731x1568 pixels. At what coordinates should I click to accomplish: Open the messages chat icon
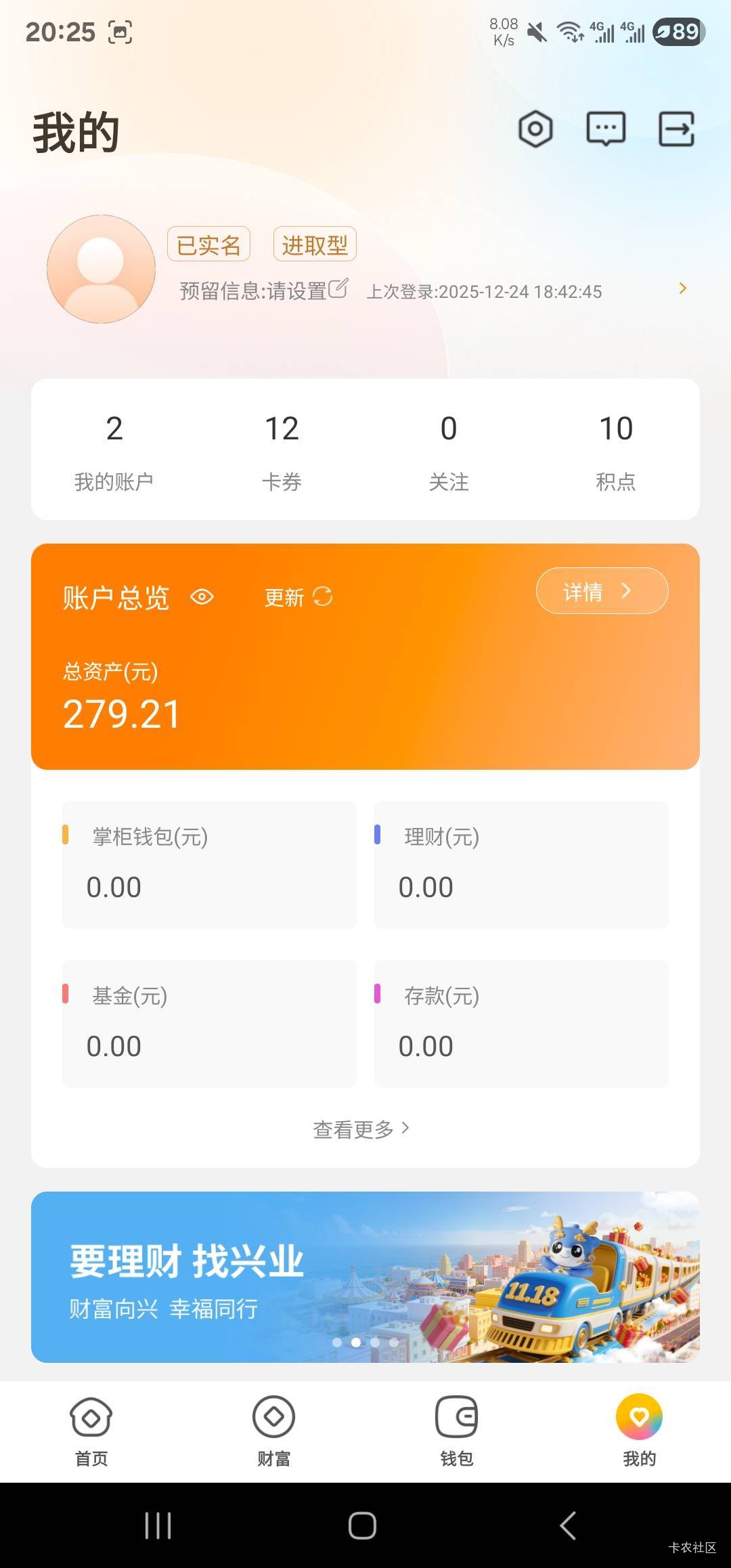(605, 129)
